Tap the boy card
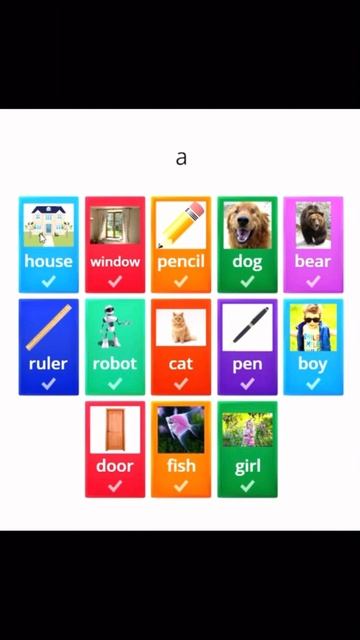Screen dimensions: 360x640 pyautogui.click(x=313, y=347)
